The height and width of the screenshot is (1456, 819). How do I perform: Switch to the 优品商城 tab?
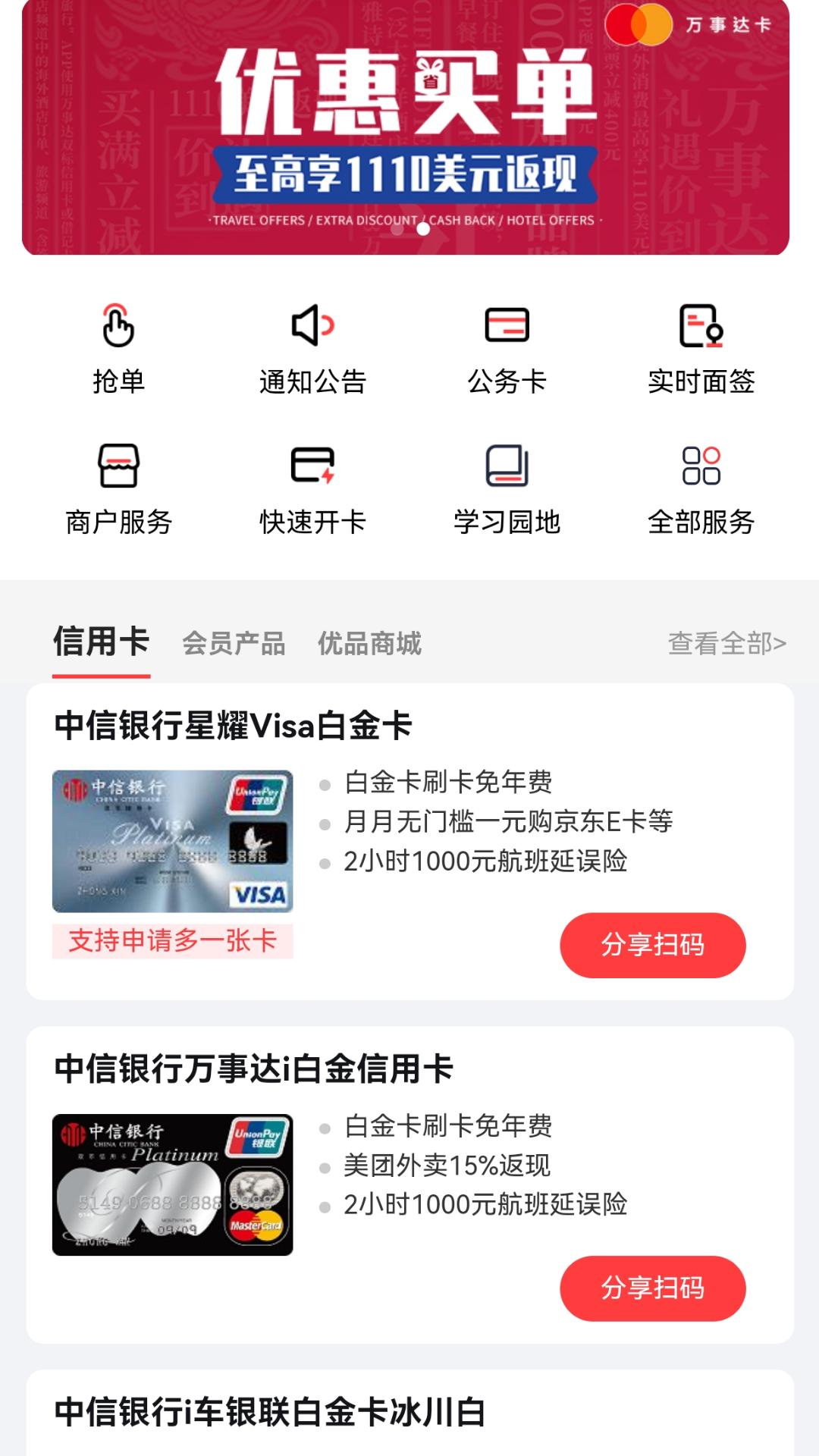point(369,644)
